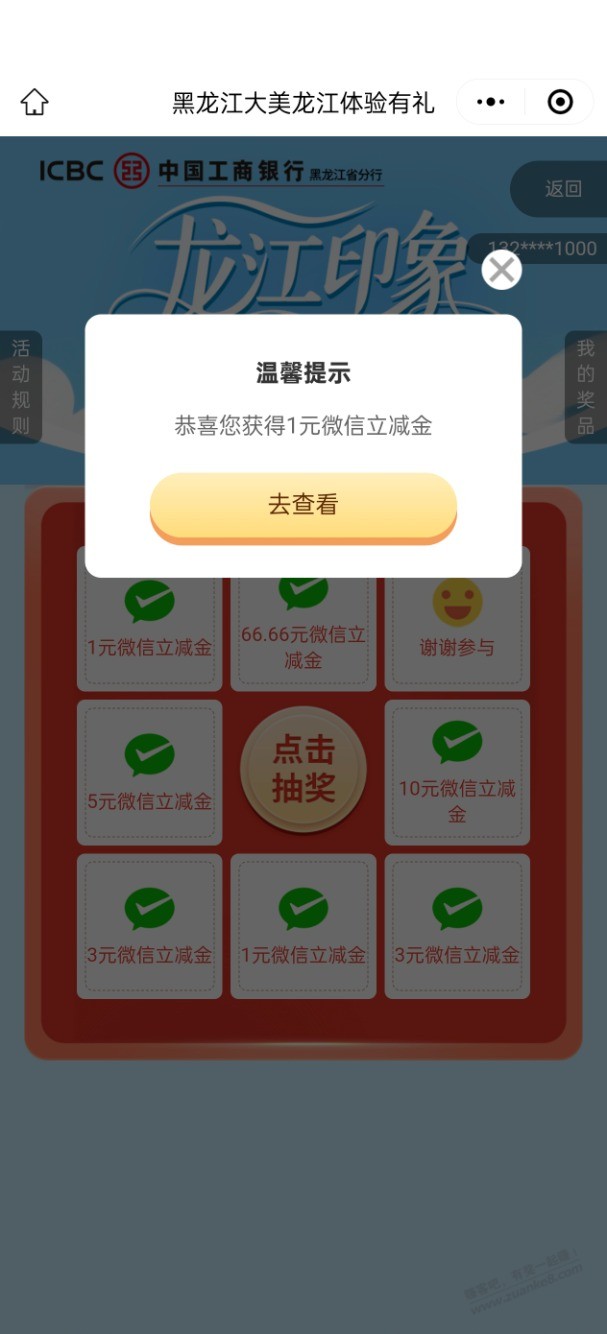This screenshot has height=1334, width=607.
Task: Open 我的奖品 side tab
Action: pos(585,387)
